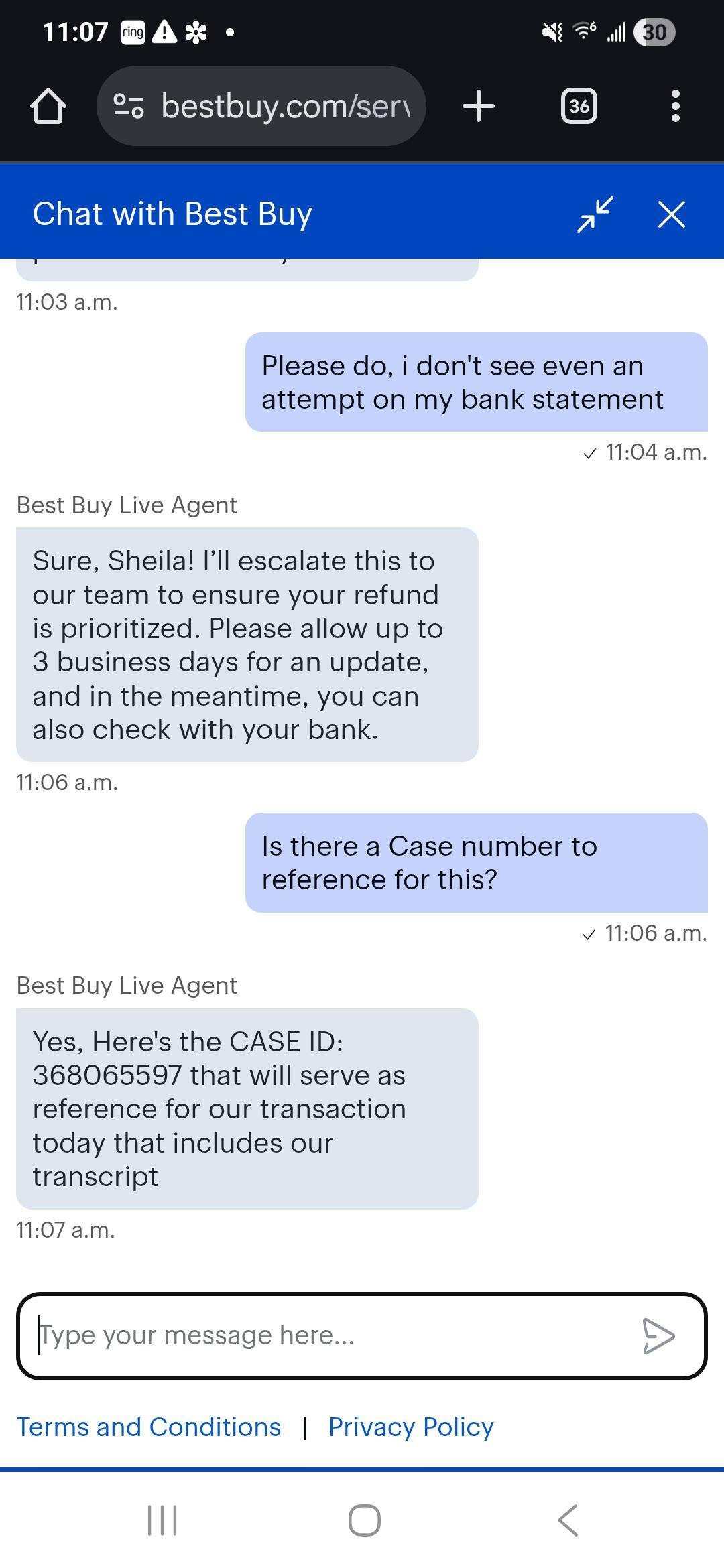Tap the Chrome home icon
Viewport: 724px width, 1568px height.
(x=49, y=106)
